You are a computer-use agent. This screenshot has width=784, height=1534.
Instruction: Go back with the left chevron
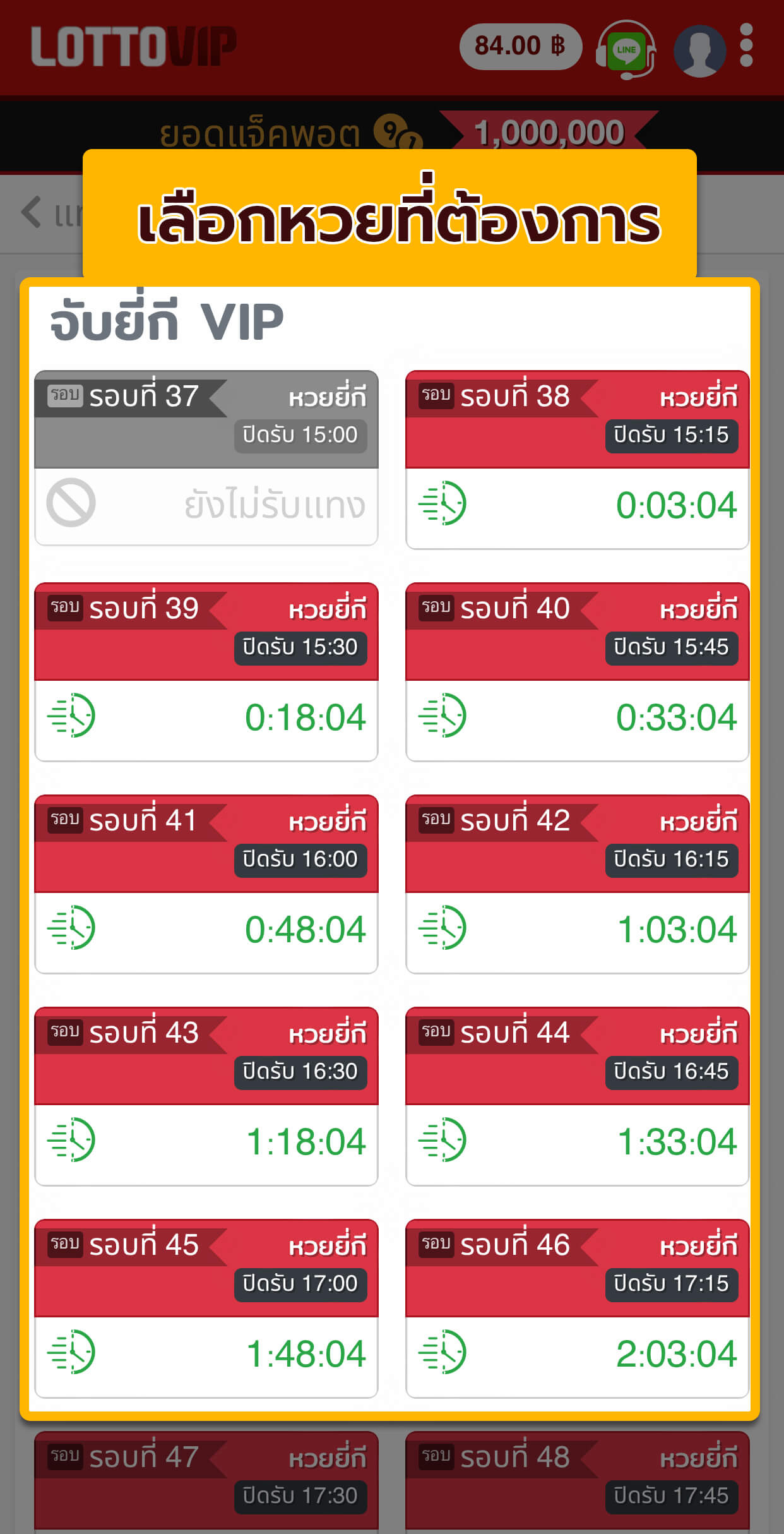(x=32, y=212)
